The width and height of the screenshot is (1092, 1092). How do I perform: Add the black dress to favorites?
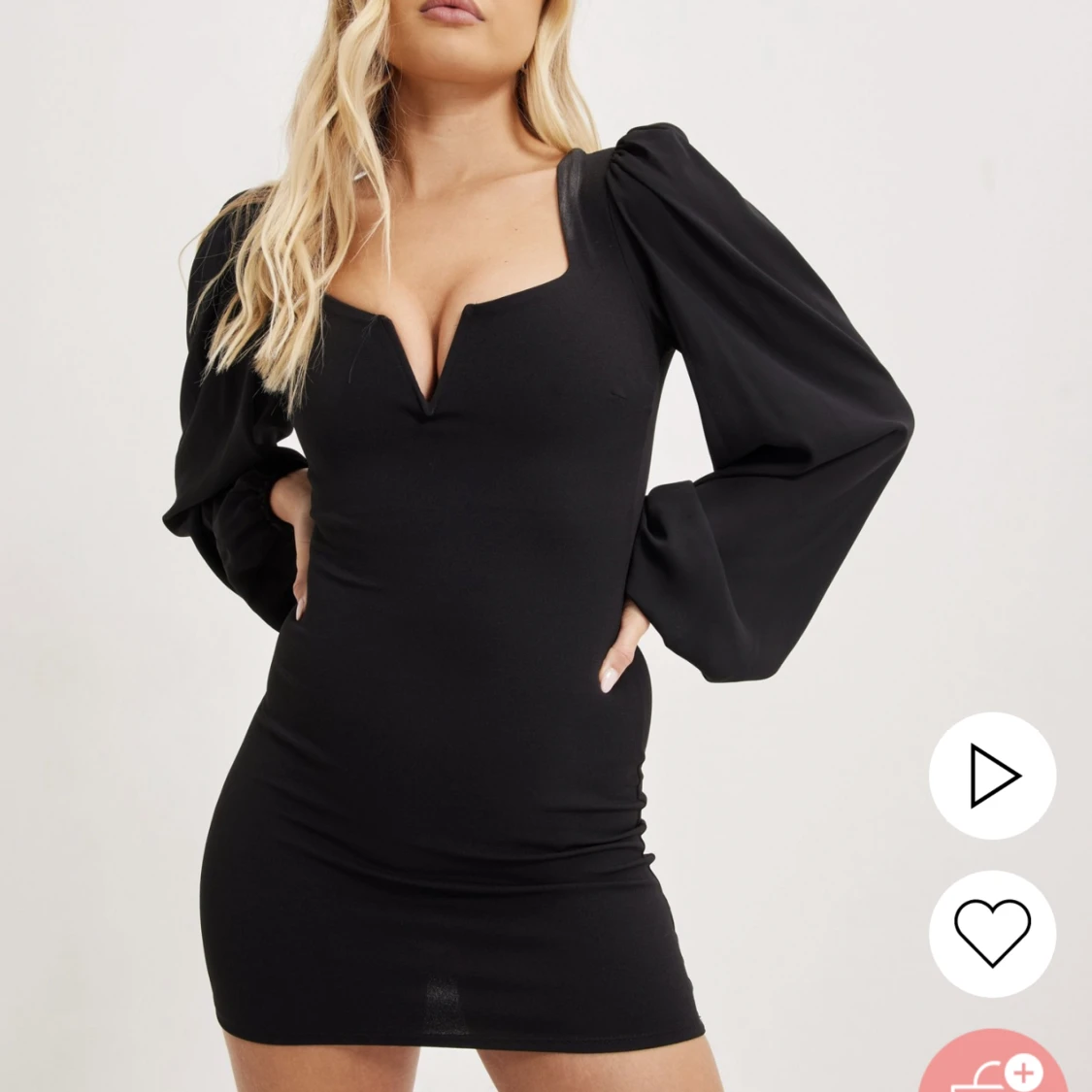click(992, 932)
